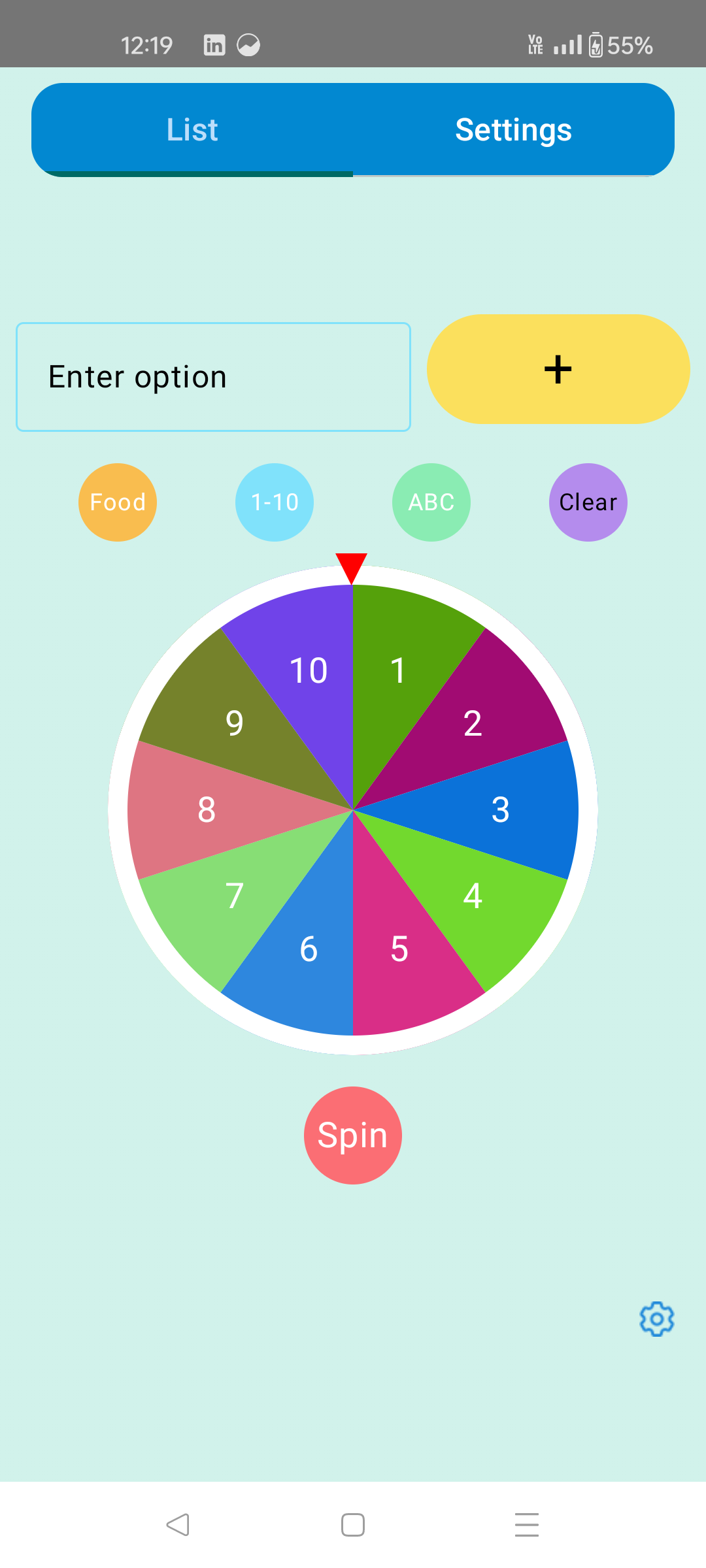Screen dimensions: 706x1568
Task: Spin the wheel
Action: coord(353,1135)
